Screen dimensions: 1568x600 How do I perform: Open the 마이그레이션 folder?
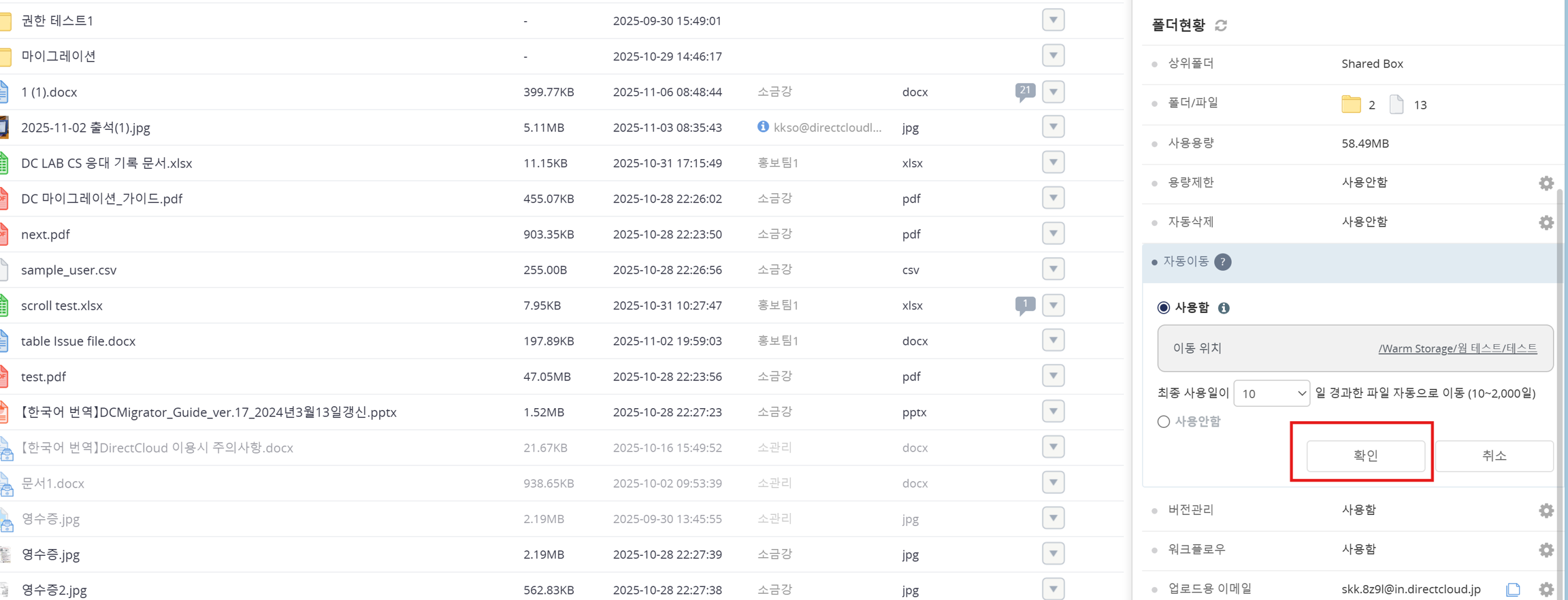pyautogui.click(x=59, y=56)
